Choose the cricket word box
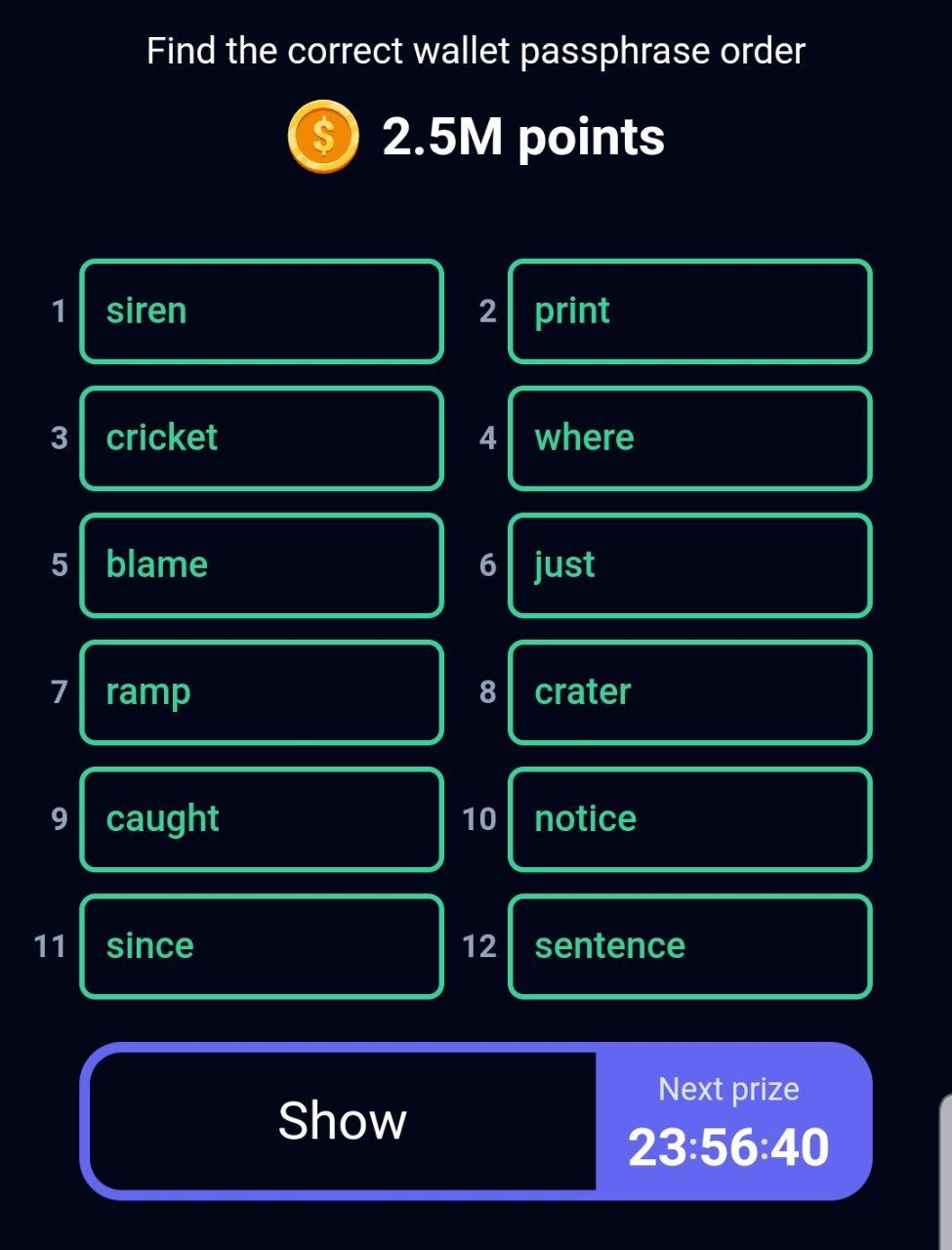The width and height of the screenshot is (952, 1250). 261,438
